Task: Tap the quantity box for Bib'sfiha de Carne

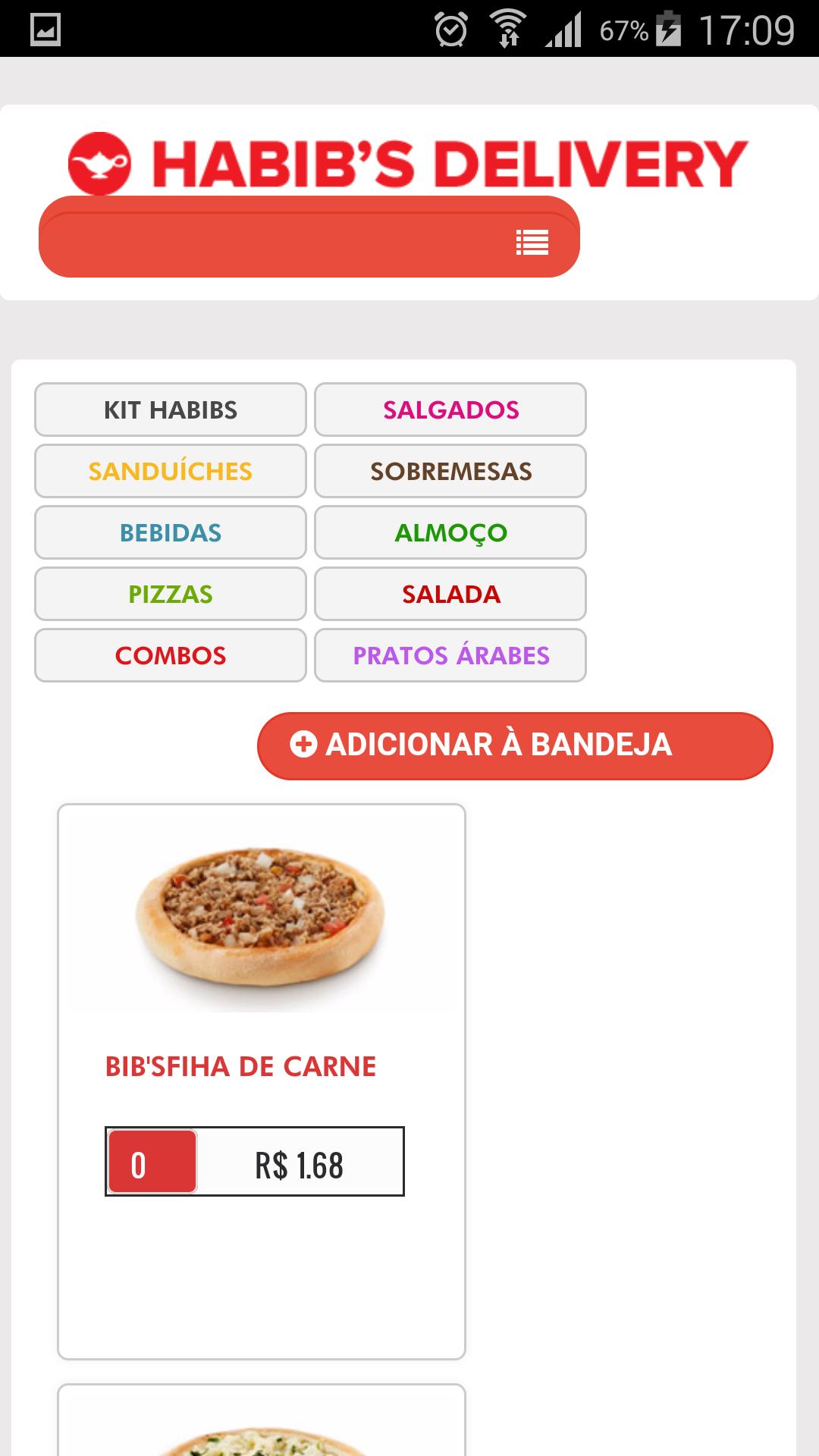Action: tap(152, 1163)
